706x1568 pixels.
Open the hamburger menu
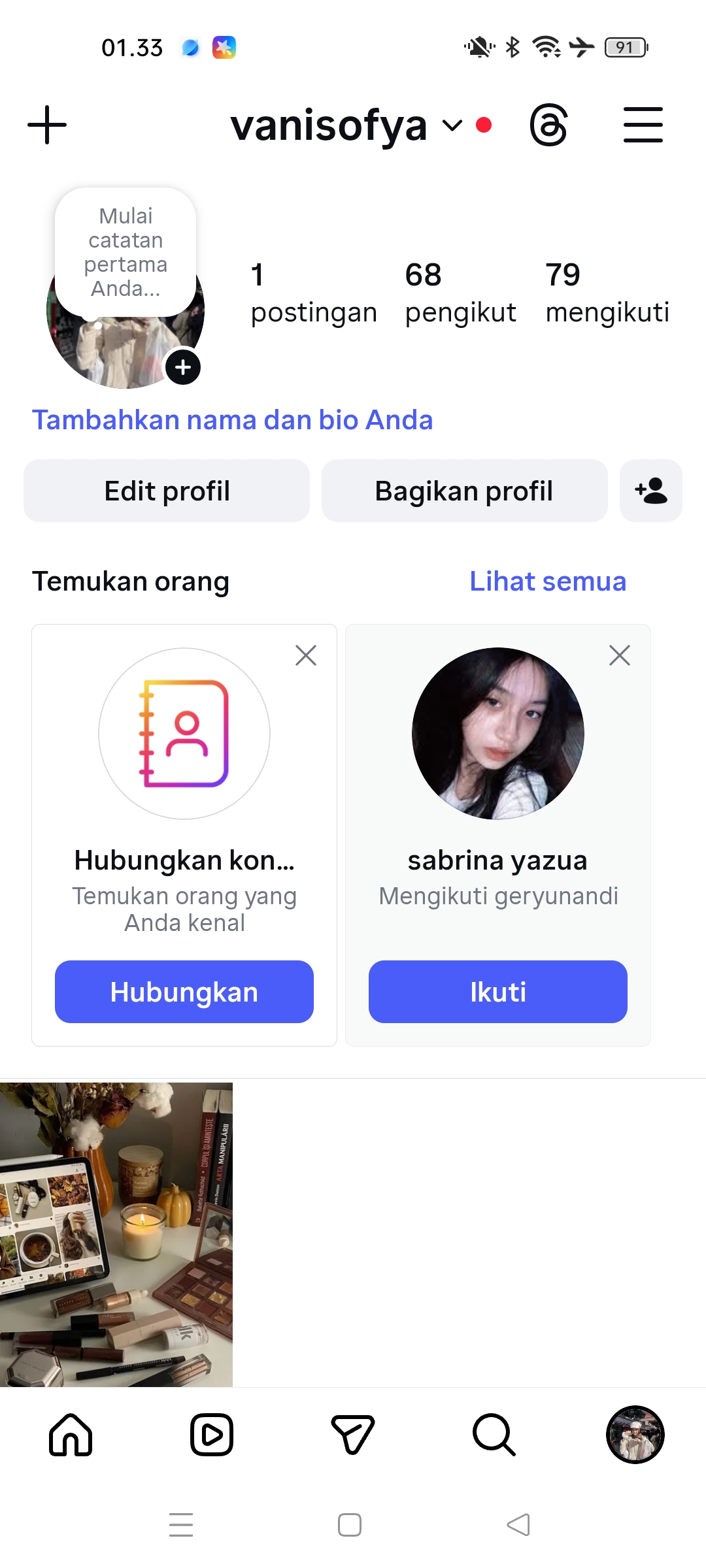pos(643,125)
